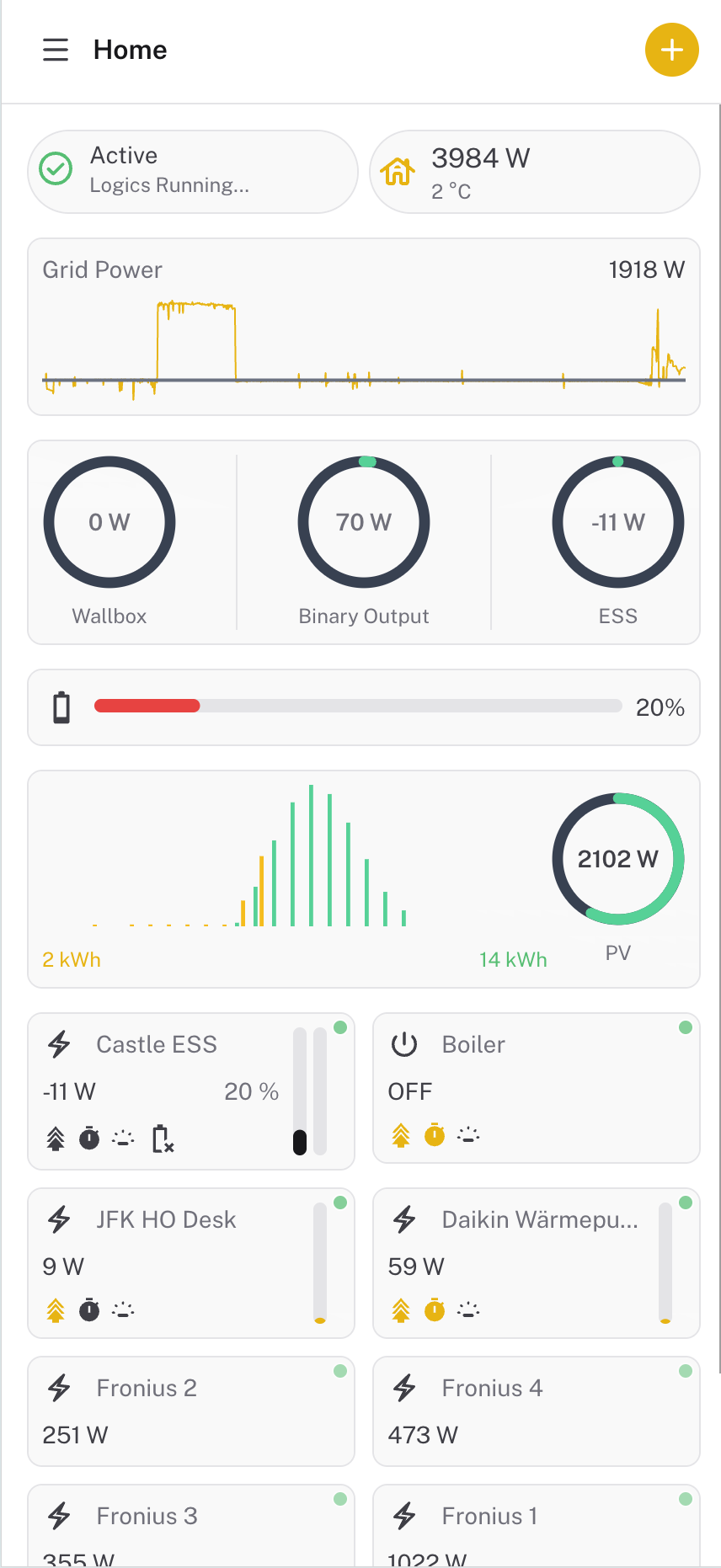Viewport: 721px width, 1568px height.
Task: Click the red 20% battery progress bar
Action: 147,707
